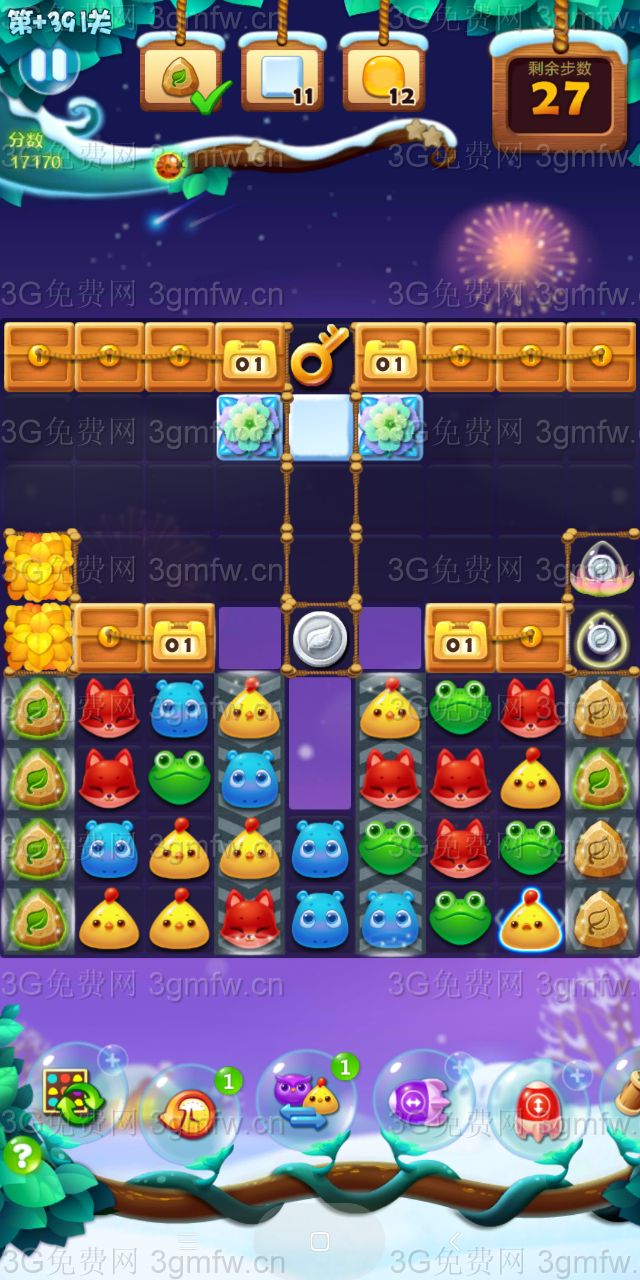
Task: Pause the game
Action: 47,65
